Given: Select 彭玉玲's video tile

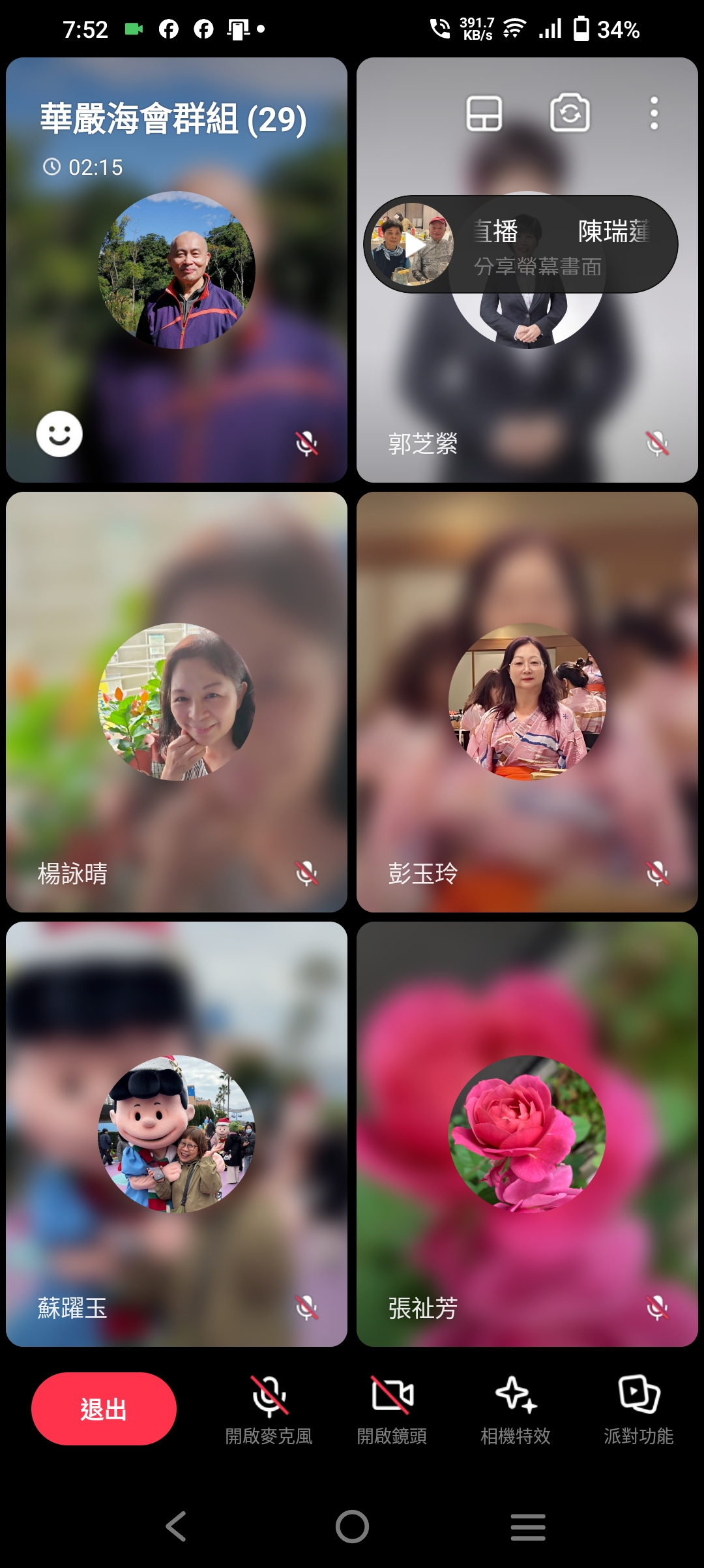Looking at the screenshot, I should tap(527, 702).
